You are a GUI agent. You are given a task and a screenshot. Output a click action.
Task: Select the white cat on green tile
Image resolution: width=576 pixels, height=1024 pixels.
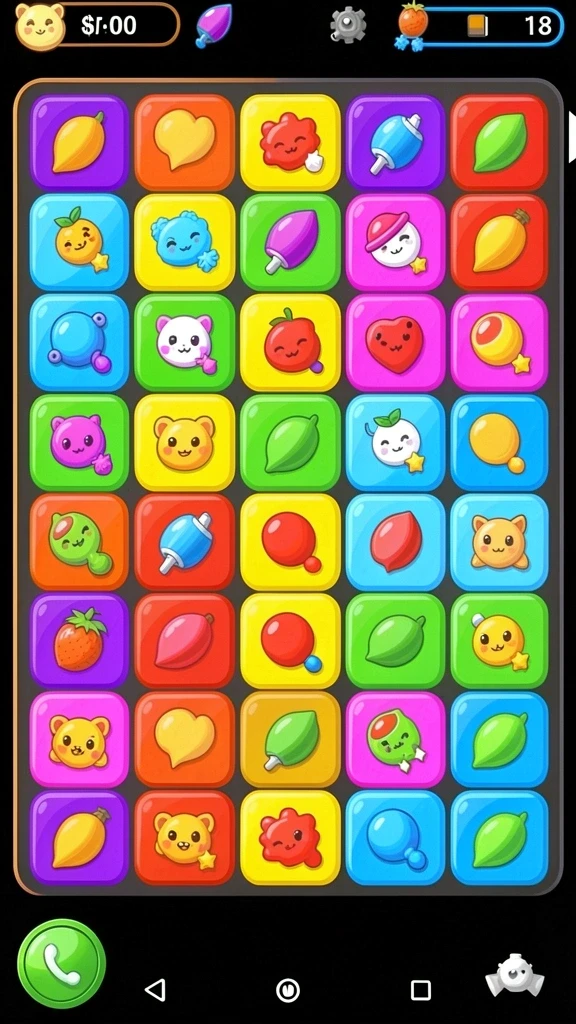pyautogui.click(x=184, y=342)
